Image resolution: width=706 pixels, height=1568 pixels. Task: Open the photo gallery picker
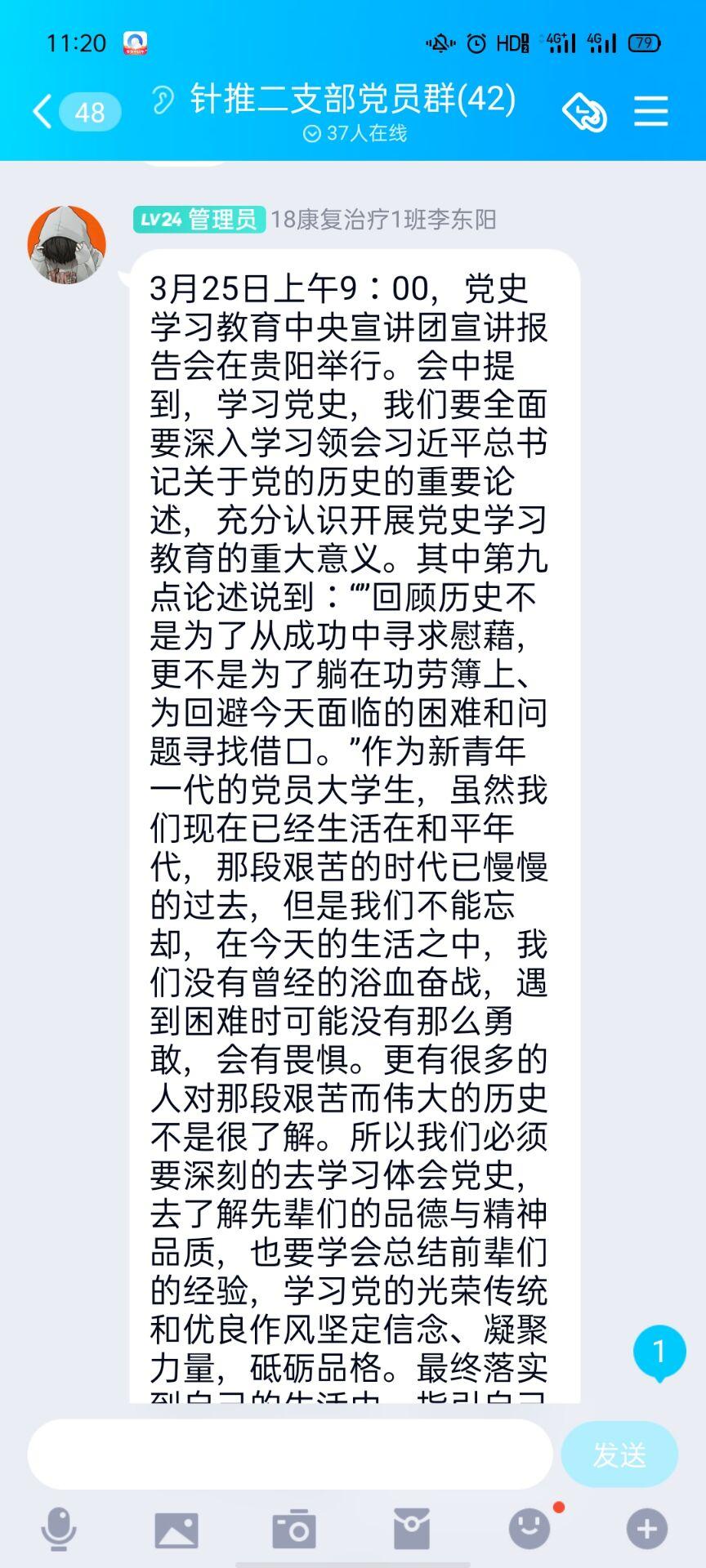pos(176,1529)
